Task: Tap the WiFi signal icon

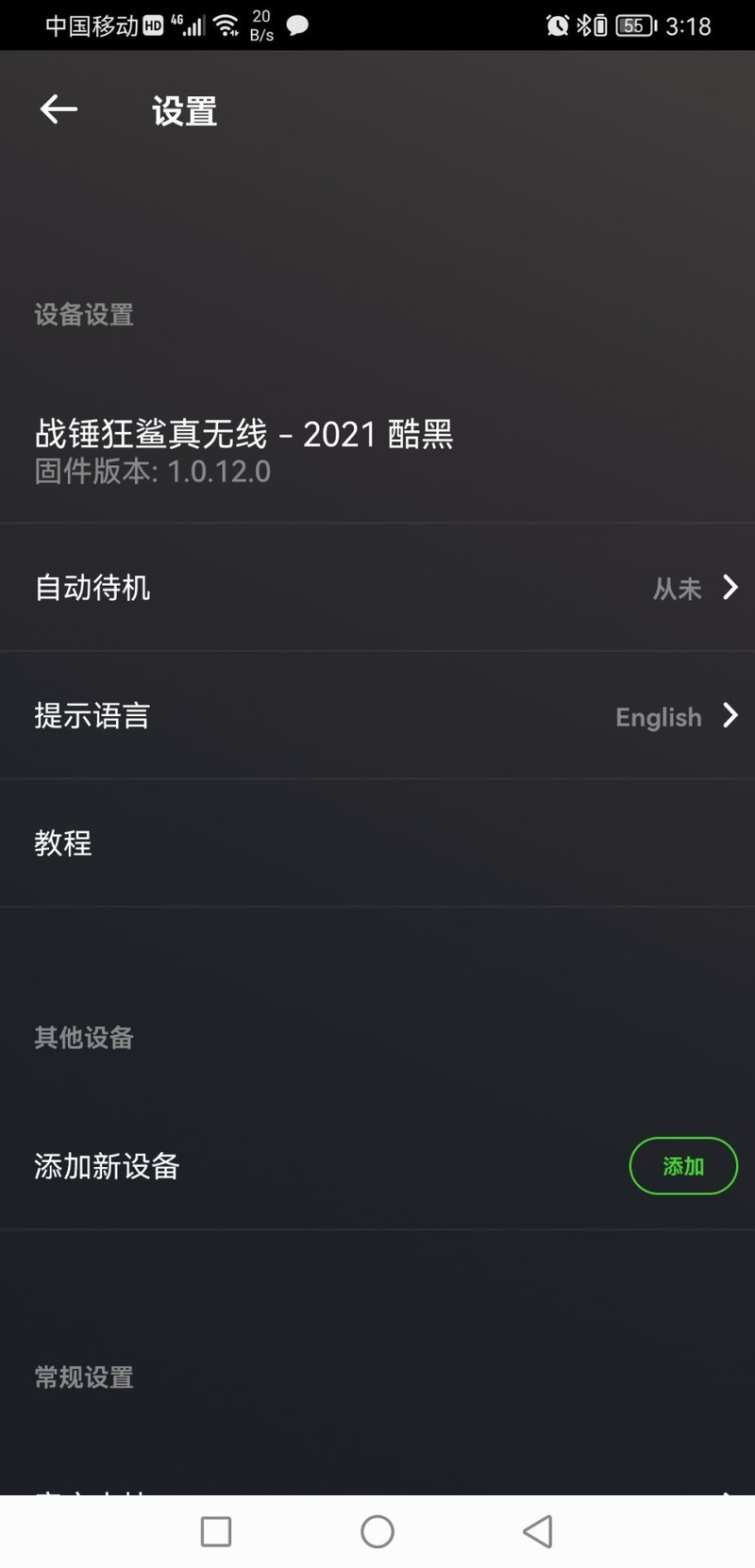Action: (226, 25)
